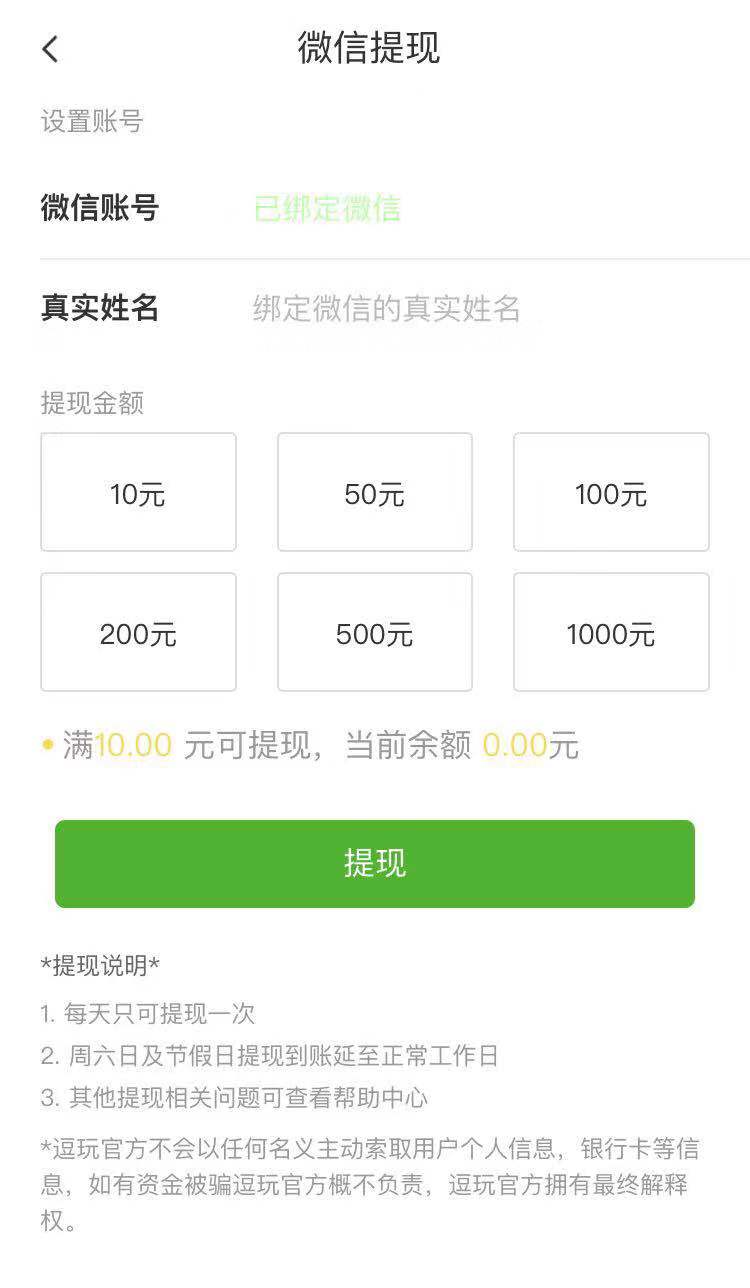Tap the real name field 真实姓名
Screen dimensions: 750x1288
tap(387, 308)
